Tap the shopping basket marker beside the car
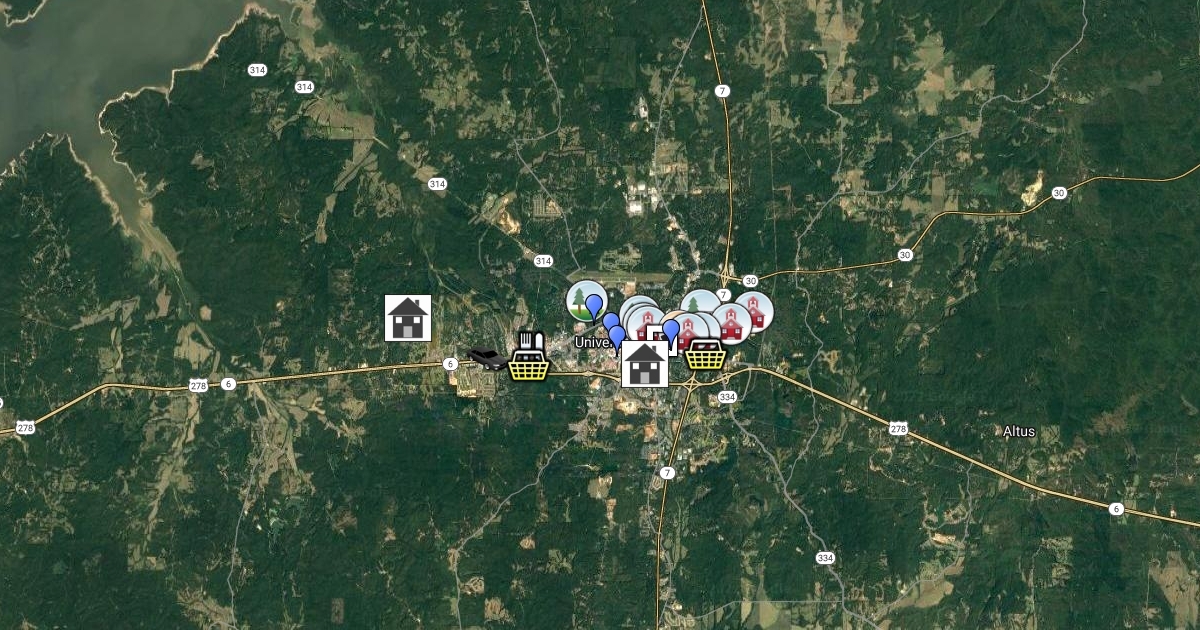 (528, 367)
